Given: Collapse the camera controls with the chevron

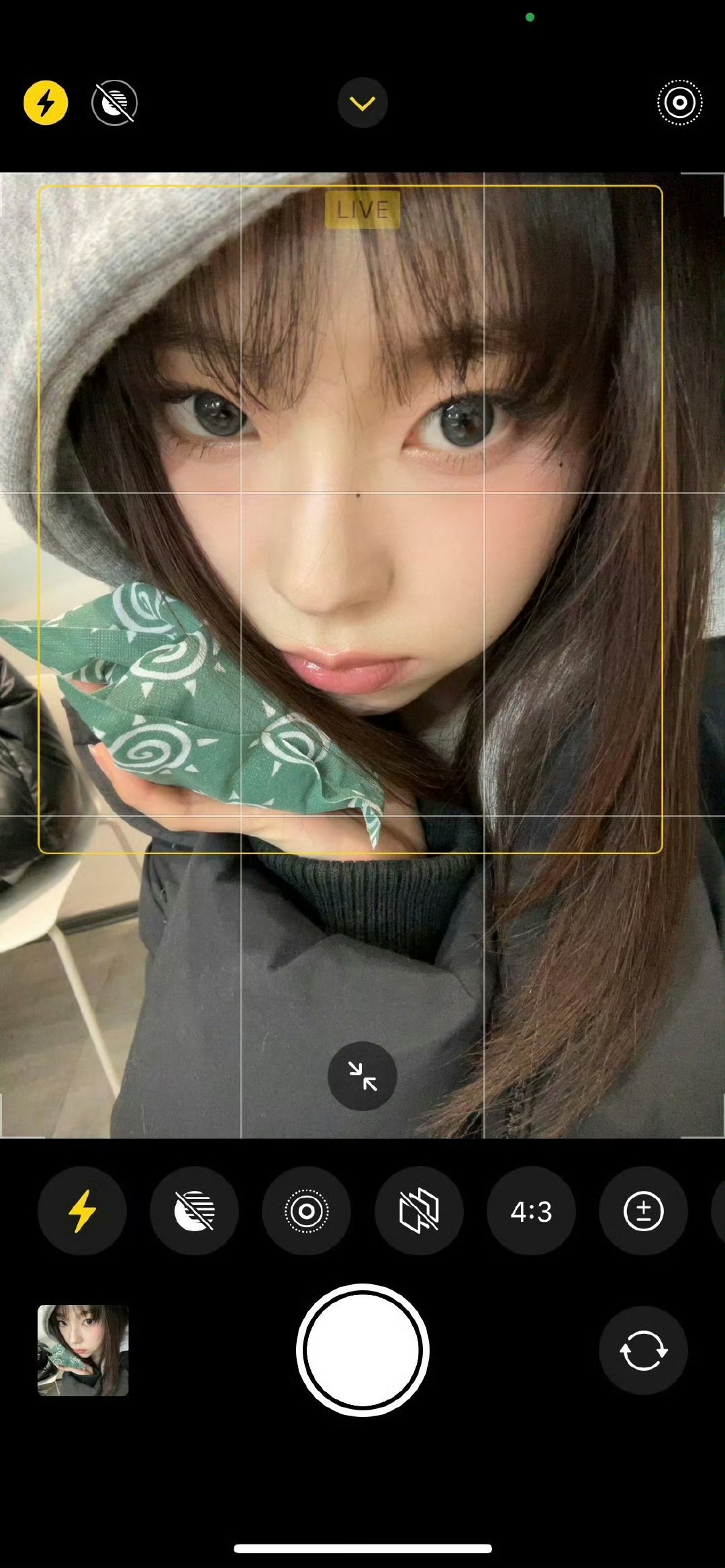Looking at the screenshot, I should [x=362, y=103].
